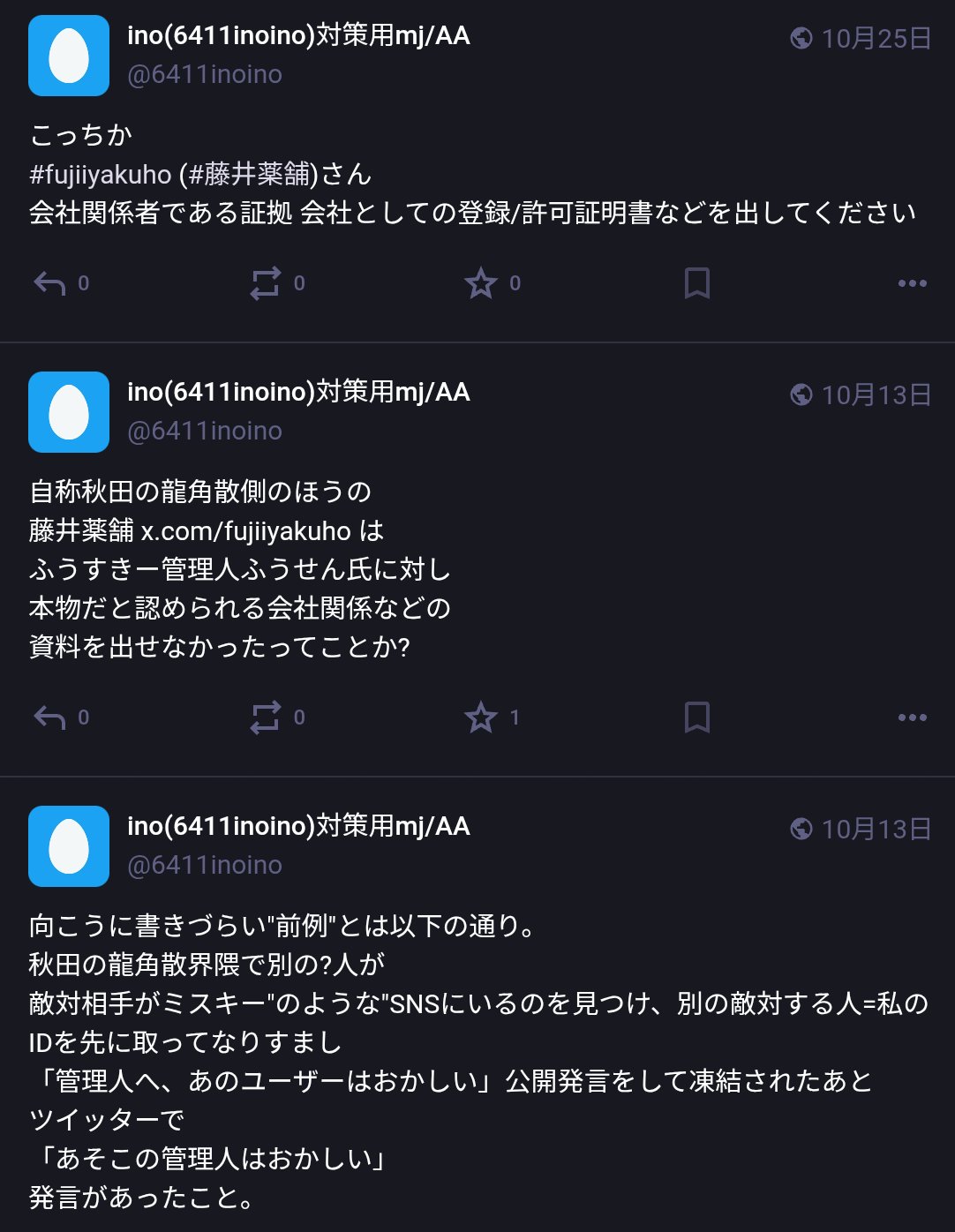The image size is (955, 1232).
Task: Bookmark the October 25 post
Action: 696,283
